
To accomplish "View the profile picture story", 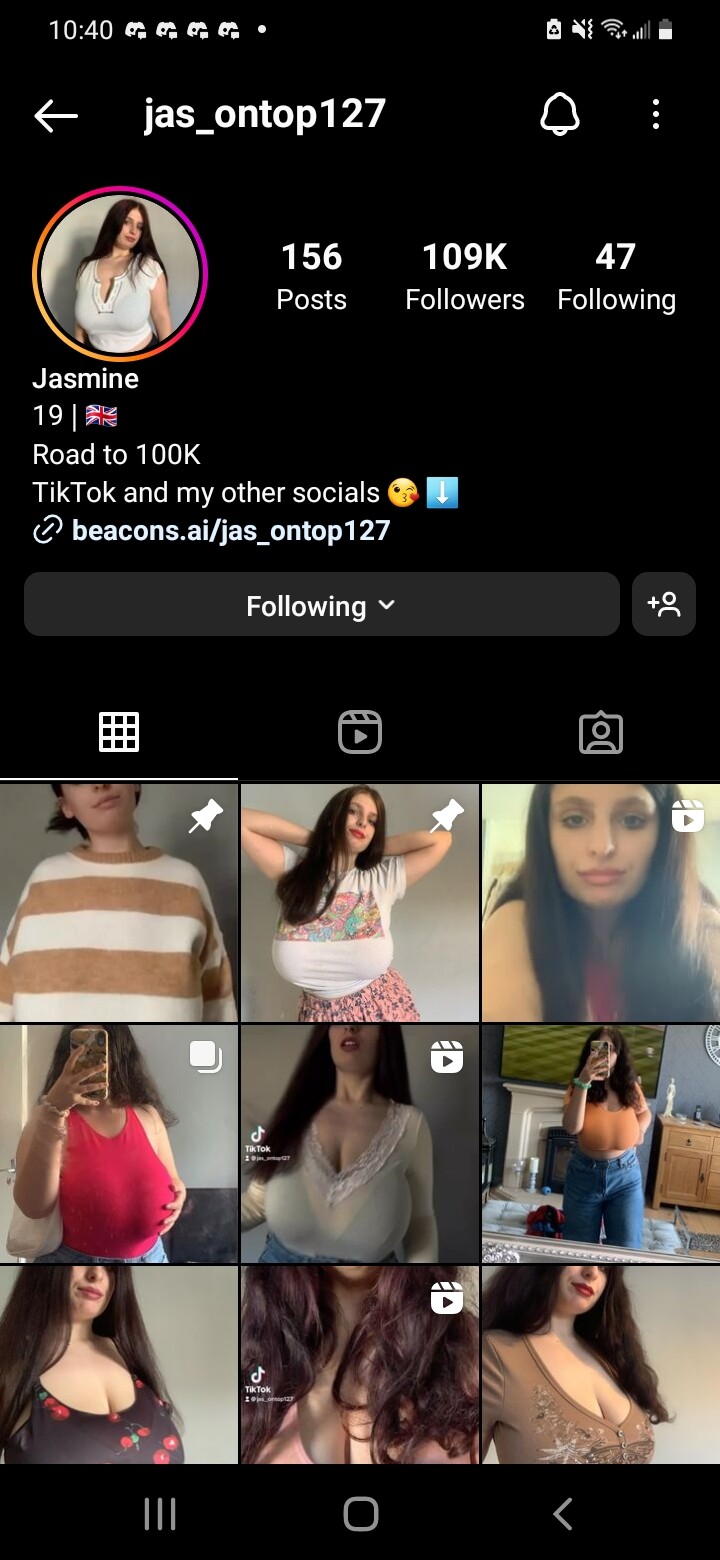I will point(120,273).
